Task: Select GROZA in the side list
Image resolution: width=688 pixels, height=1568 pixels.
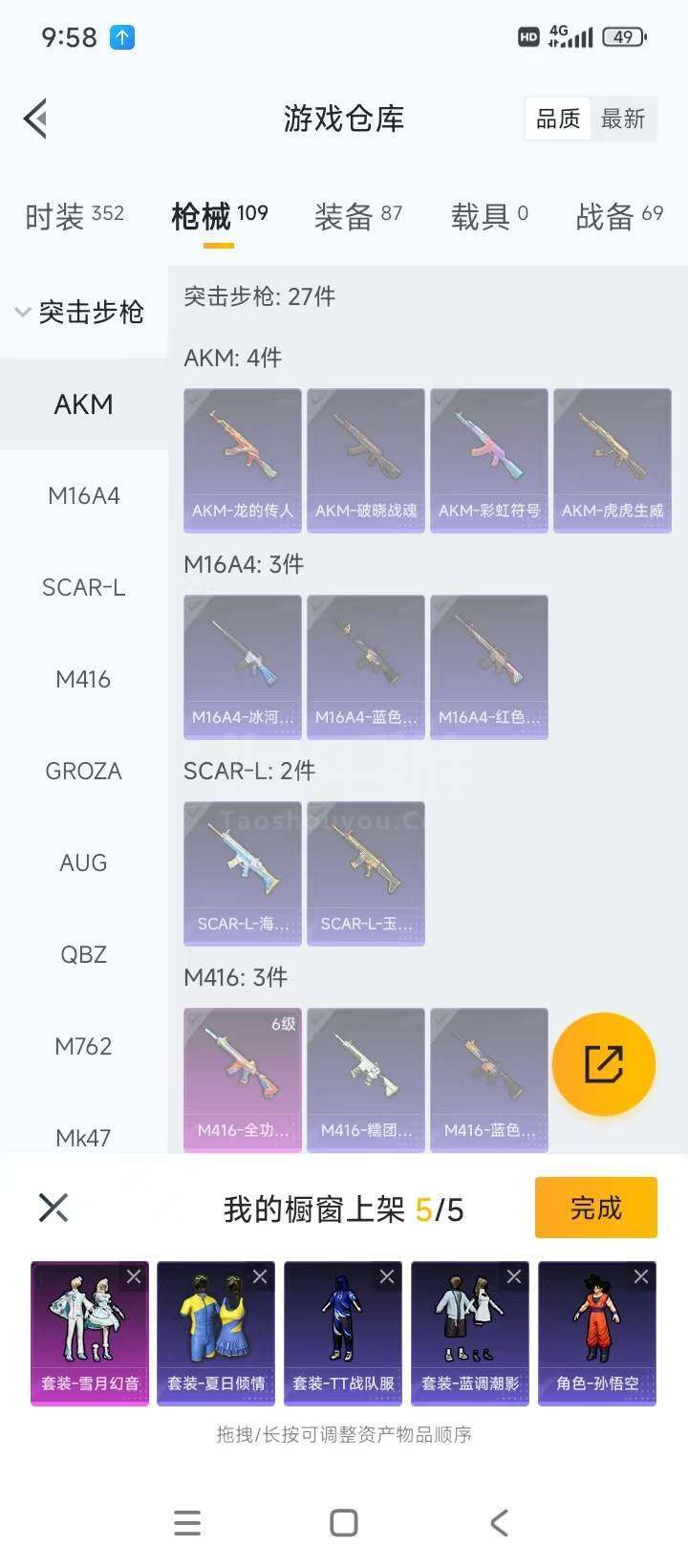Action: pos(84,771)
